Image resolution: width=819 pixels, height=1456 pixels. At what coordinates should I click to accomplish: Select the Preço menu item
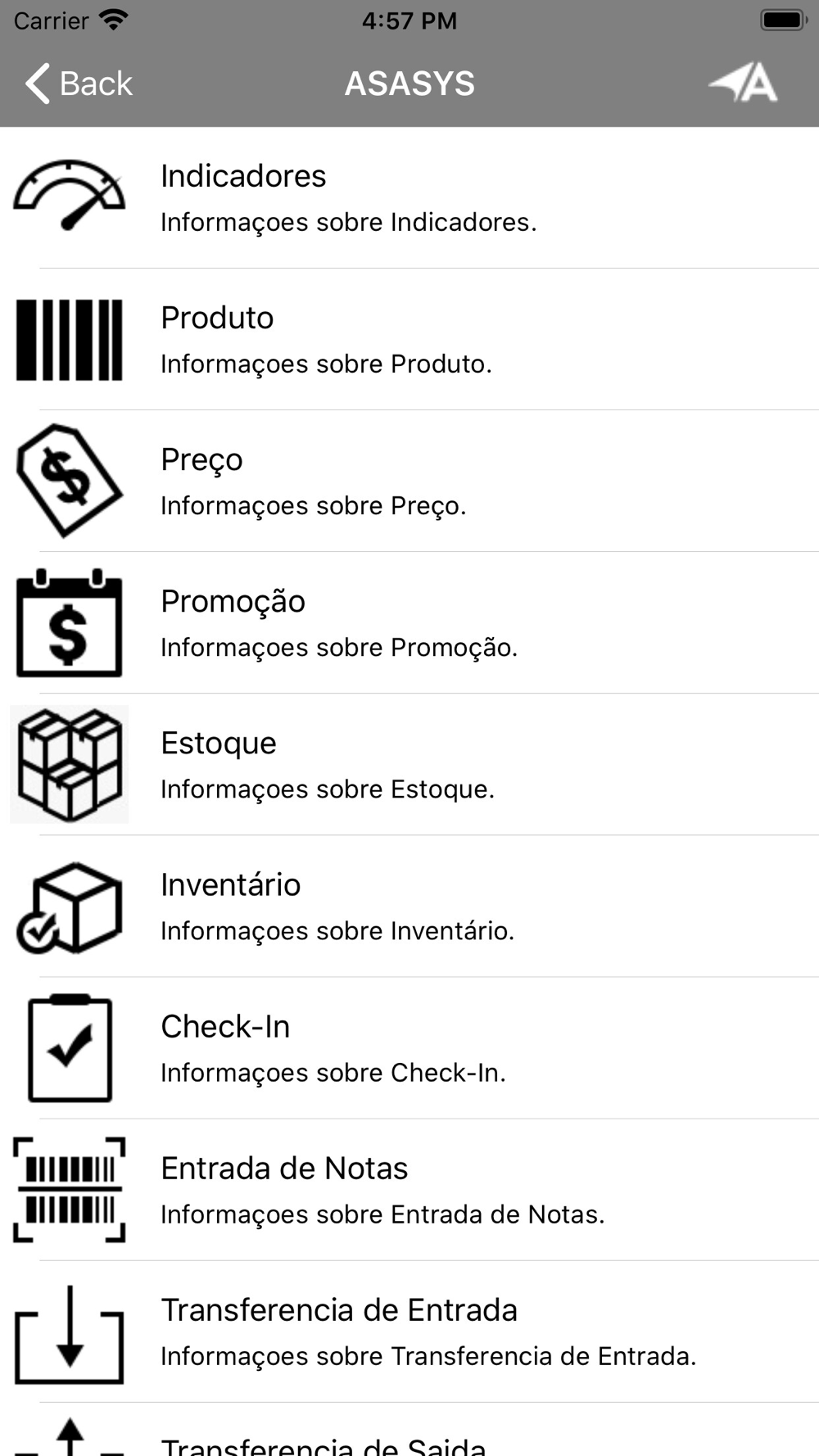[x=409, y=481]
